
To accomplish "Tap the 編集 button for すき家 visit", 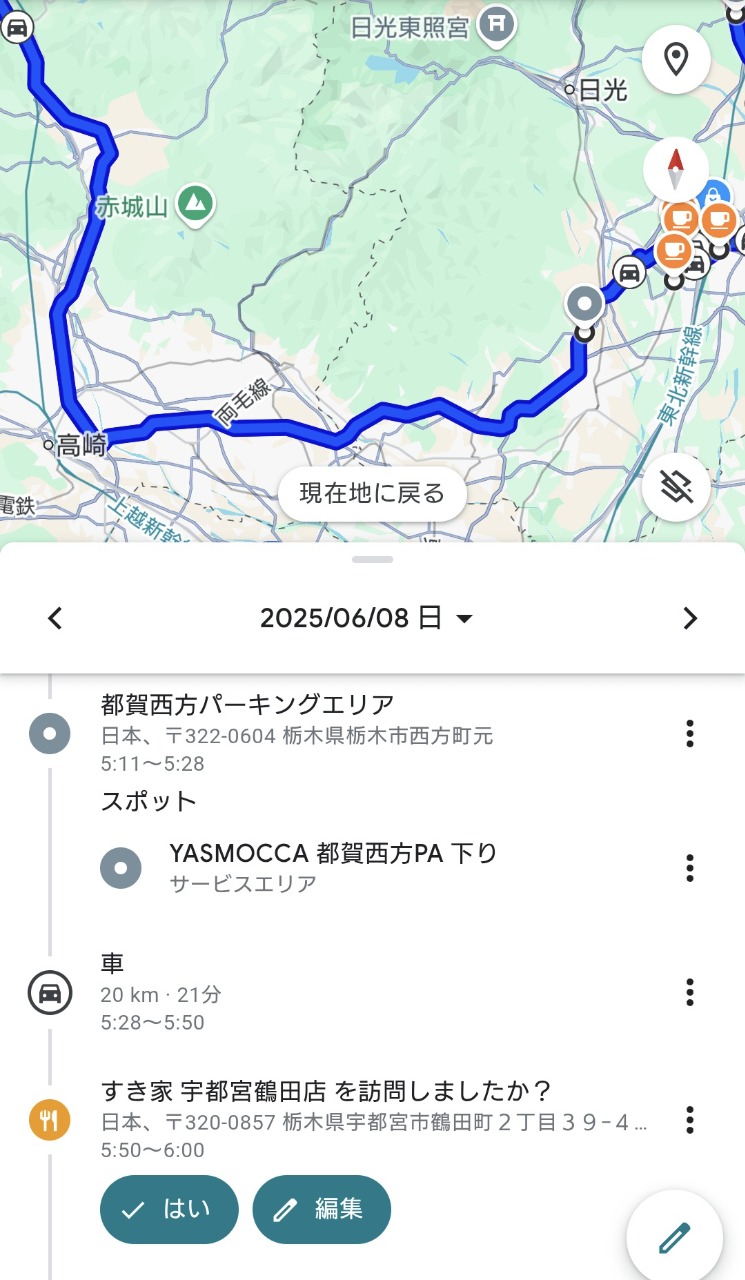I will (x=321, y=1209).
